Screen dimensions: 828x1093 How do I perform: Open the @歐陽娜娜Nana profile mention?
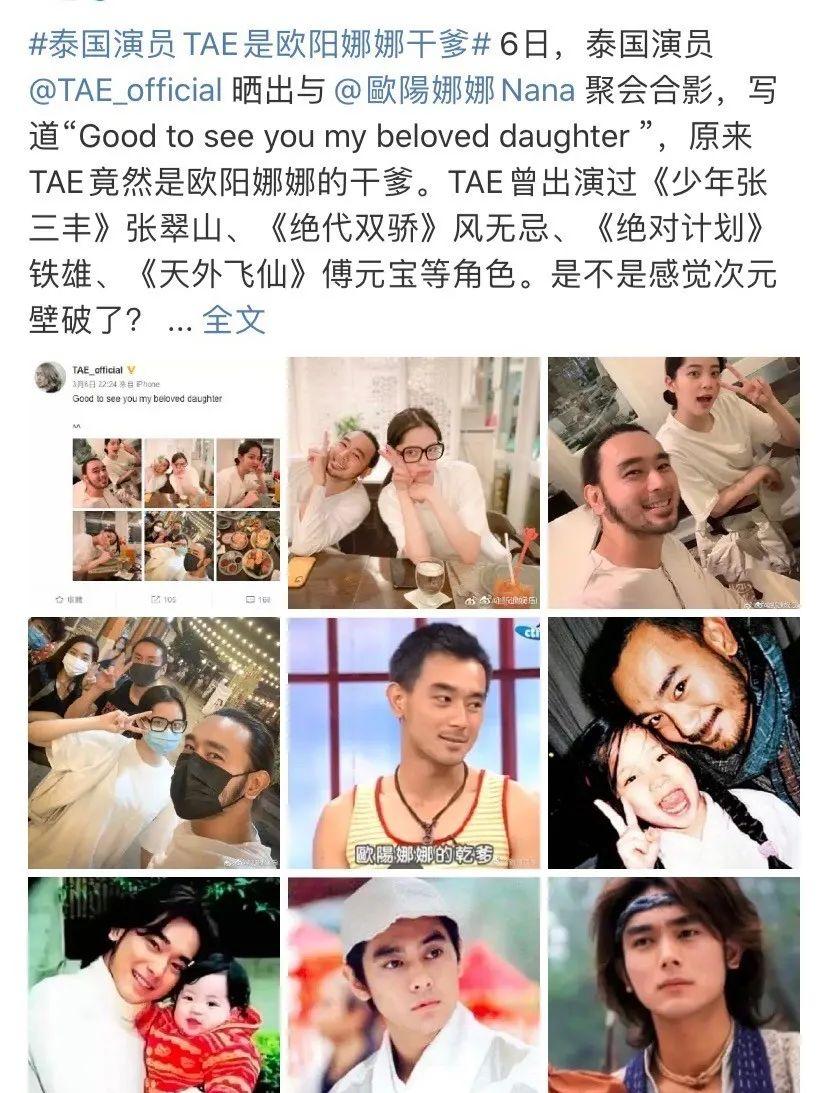click(454, 90)
